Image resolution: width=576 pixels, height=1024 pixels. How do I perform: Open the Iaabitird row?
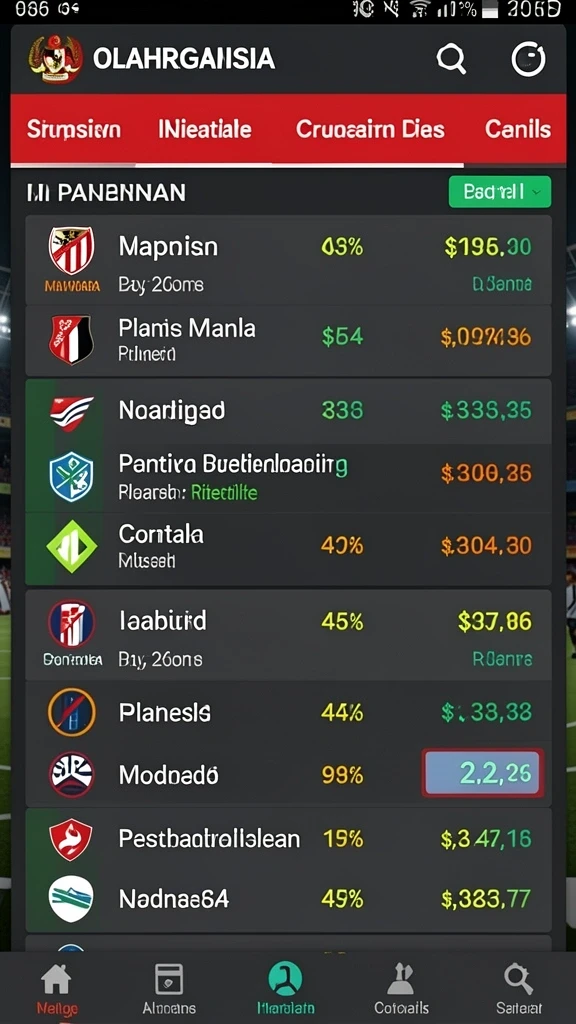click(x=288, y=635)
